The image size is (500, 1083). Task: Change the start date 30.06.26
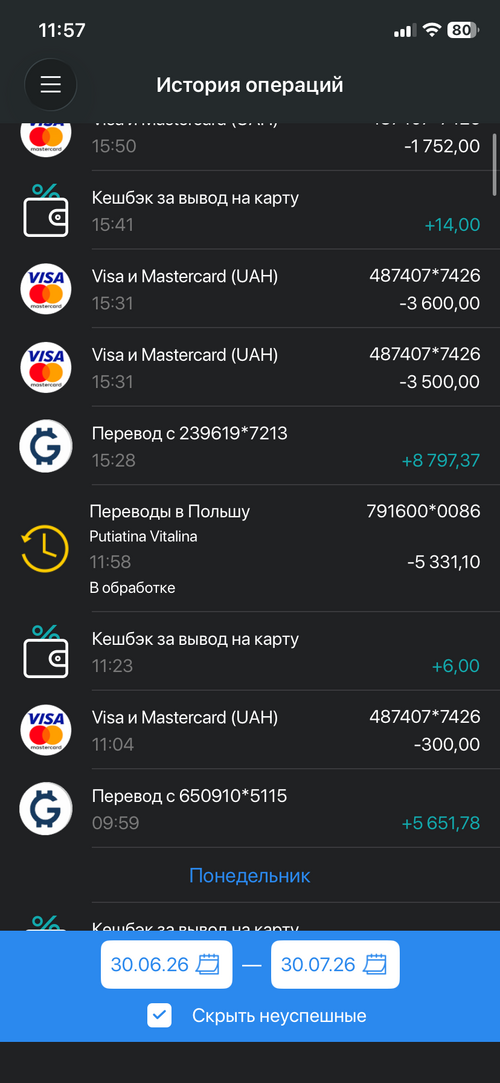pos(166,964)
